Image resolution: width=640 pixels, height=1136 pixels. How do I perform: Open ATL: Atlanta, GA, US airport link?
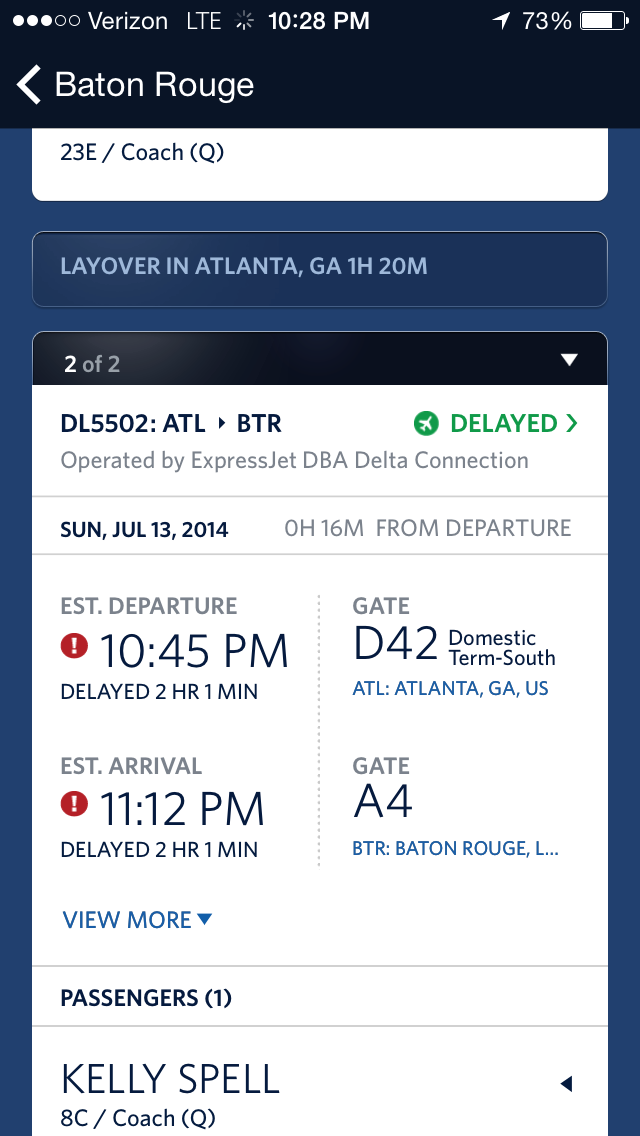(450, 689)
